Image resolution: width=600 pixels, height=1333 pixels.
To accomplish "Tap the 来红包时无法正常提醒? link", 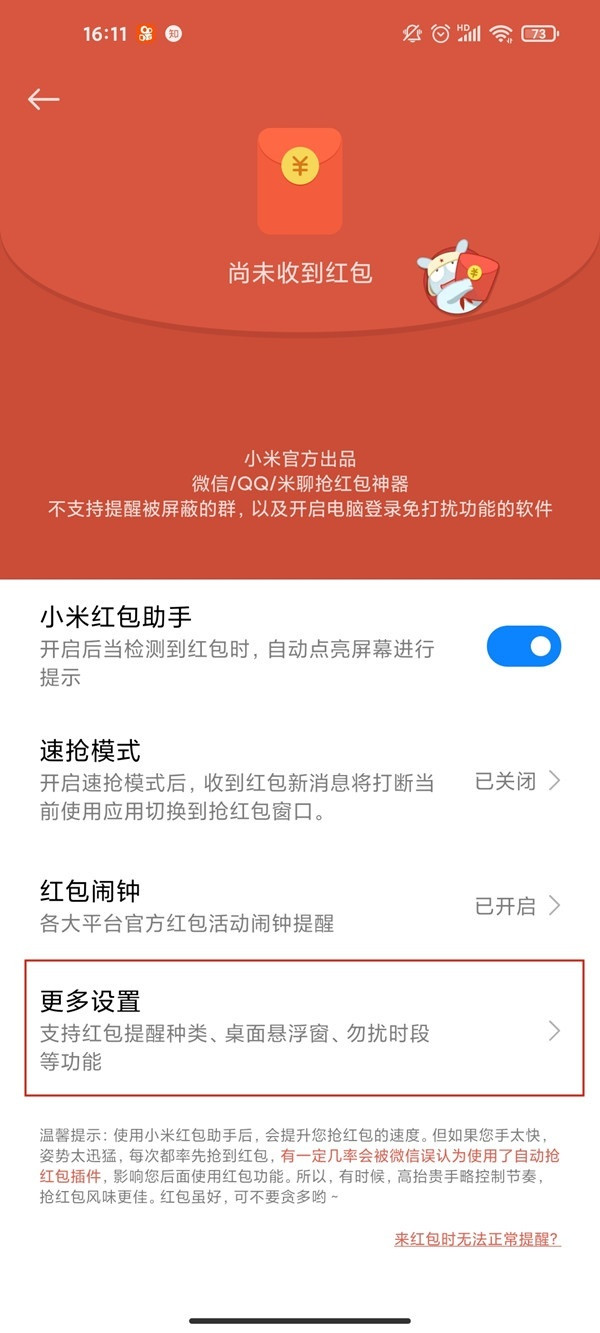I will pyautogui.click(x=477, y=1239).
